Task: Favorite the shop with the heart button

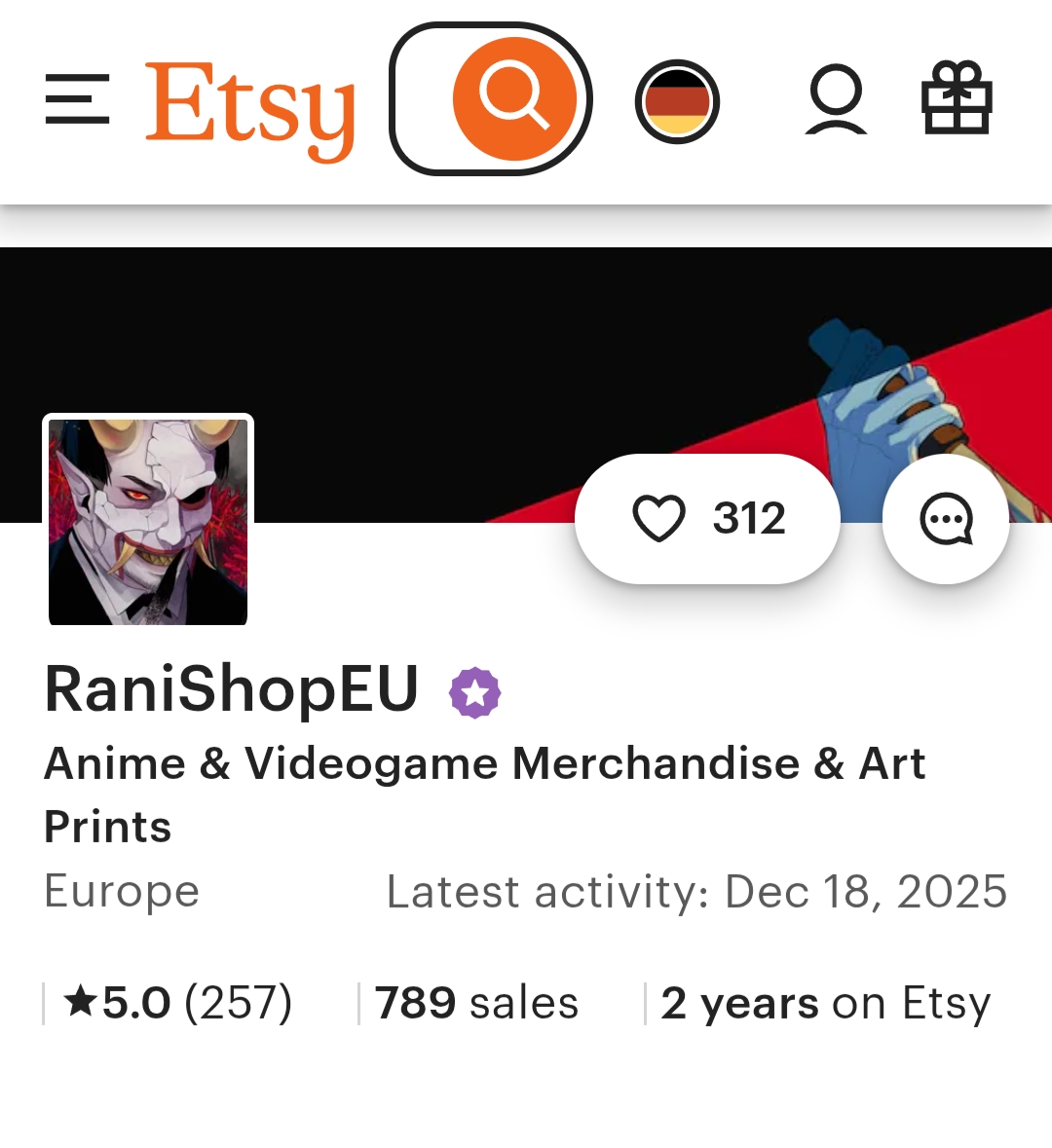Action: coord(707,518)
